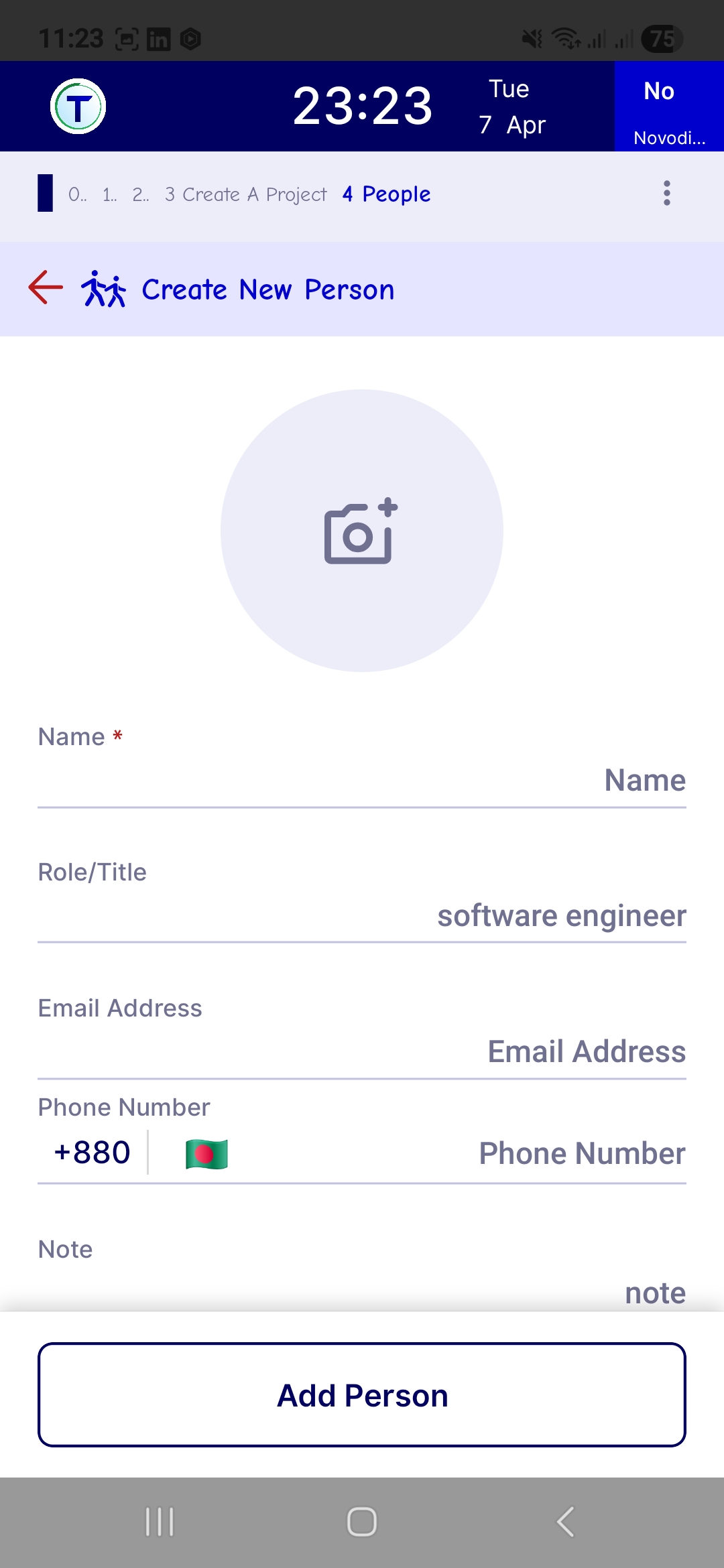The image size is (724, 1568).
Task: Tap the system home button
Action: (362, 1522)
